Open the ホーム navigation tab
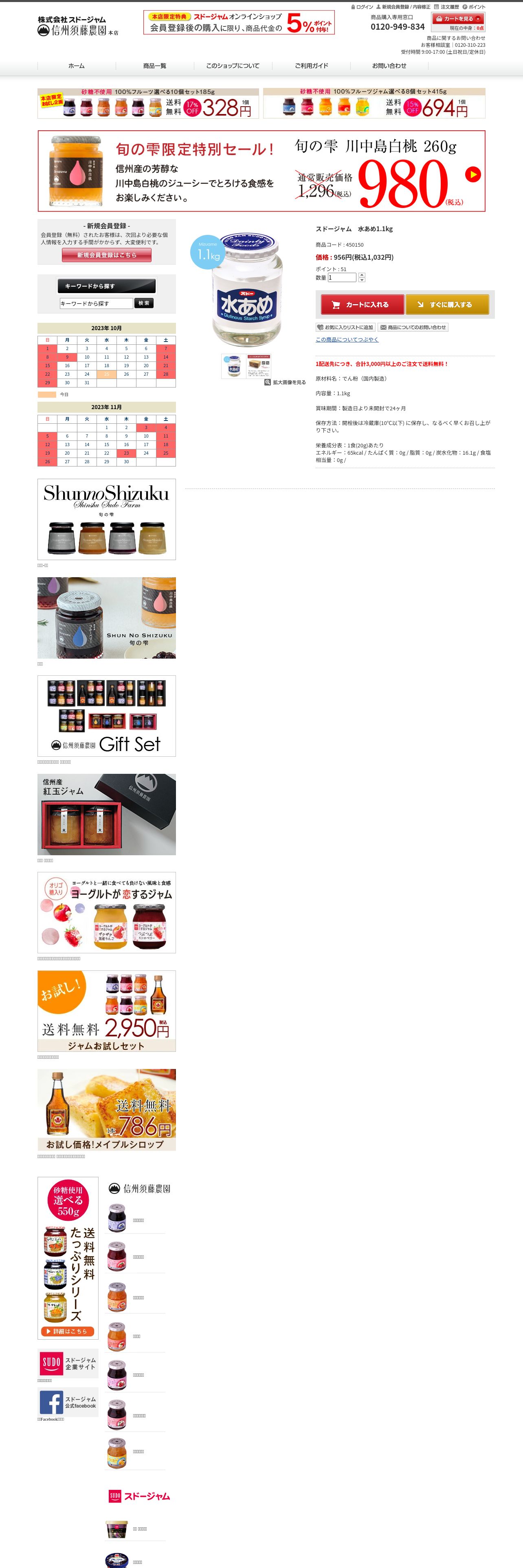 [76, 66]
